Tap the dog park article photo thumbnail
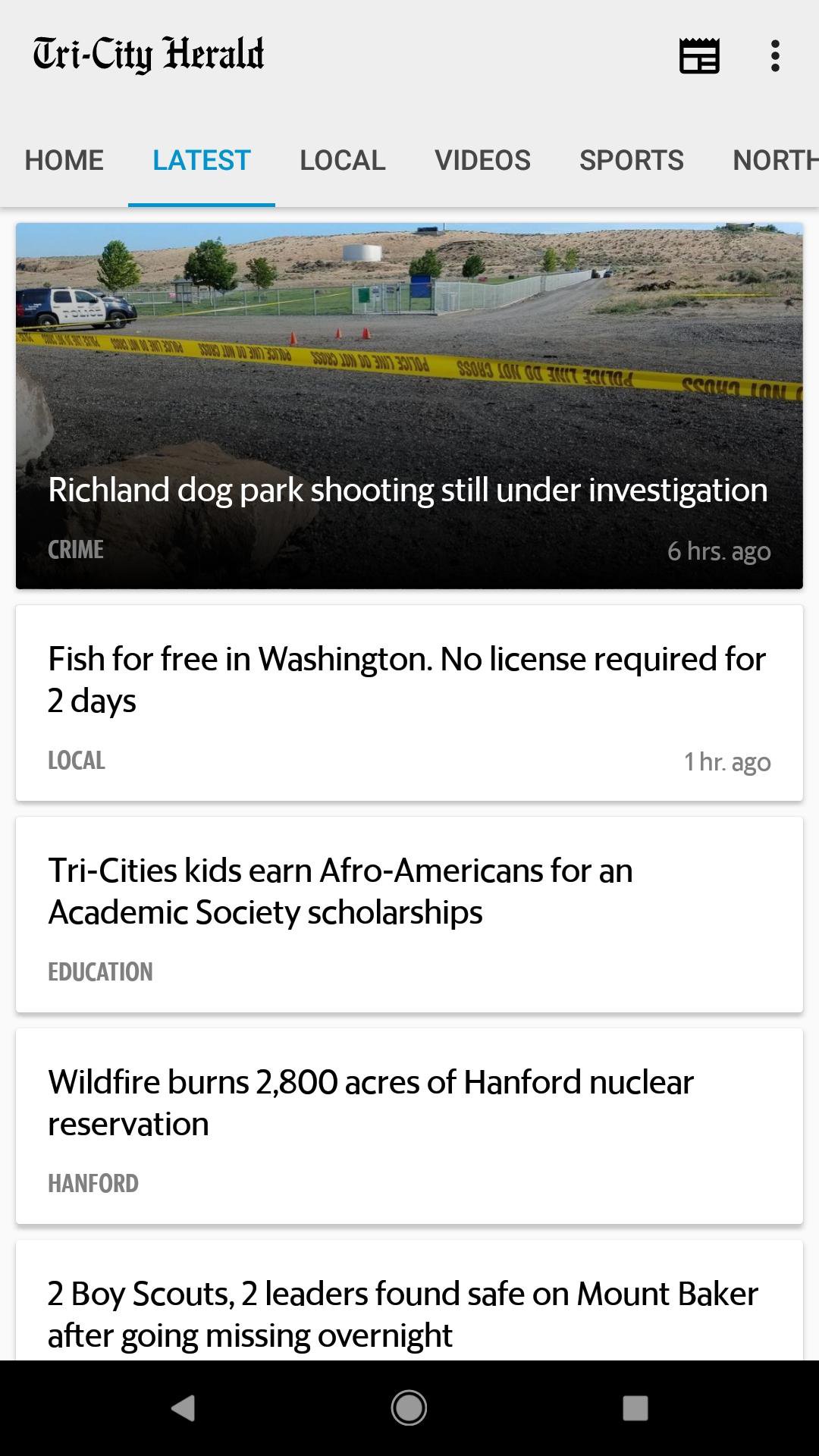 tap(409, 341)
